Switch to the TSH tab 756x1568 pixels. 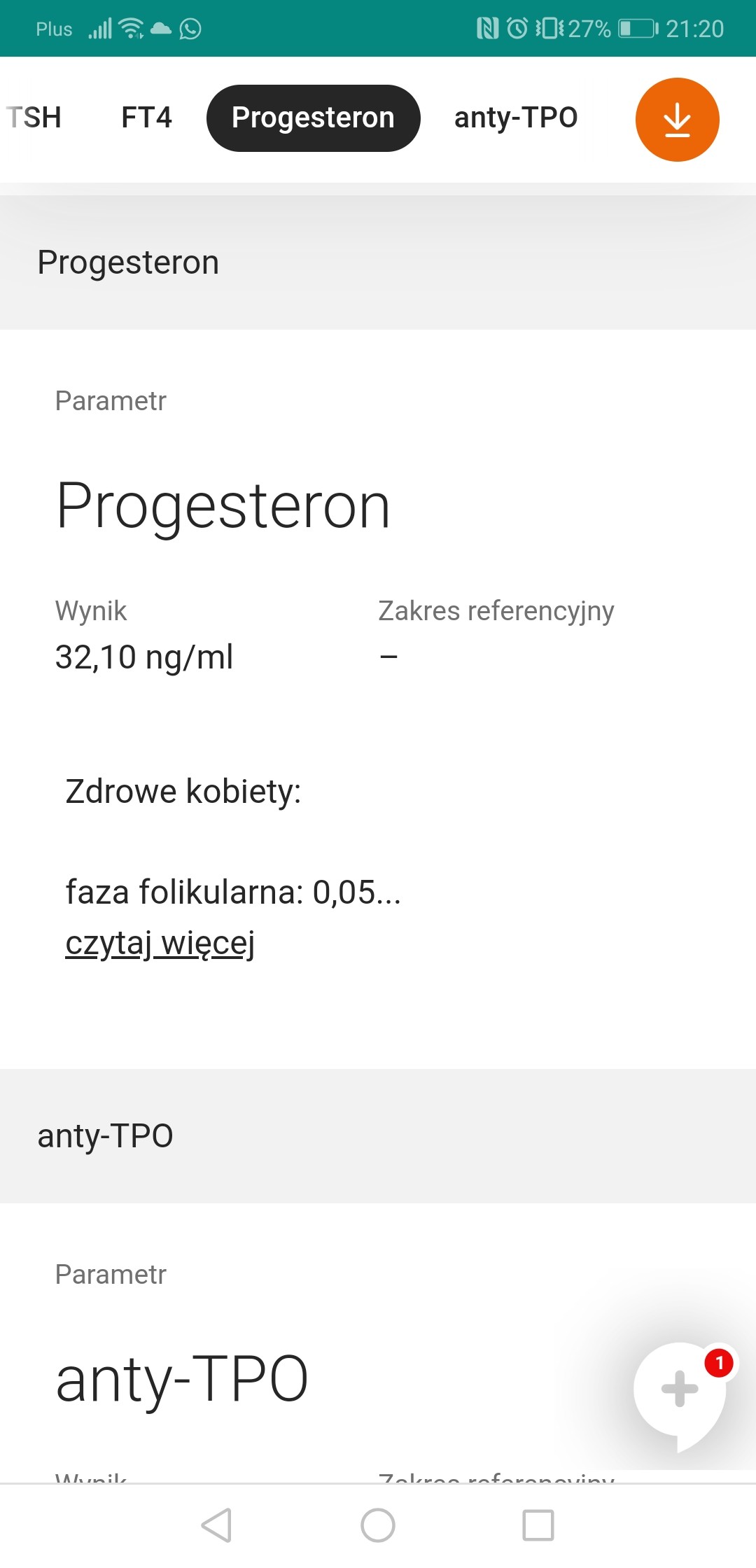34,118
